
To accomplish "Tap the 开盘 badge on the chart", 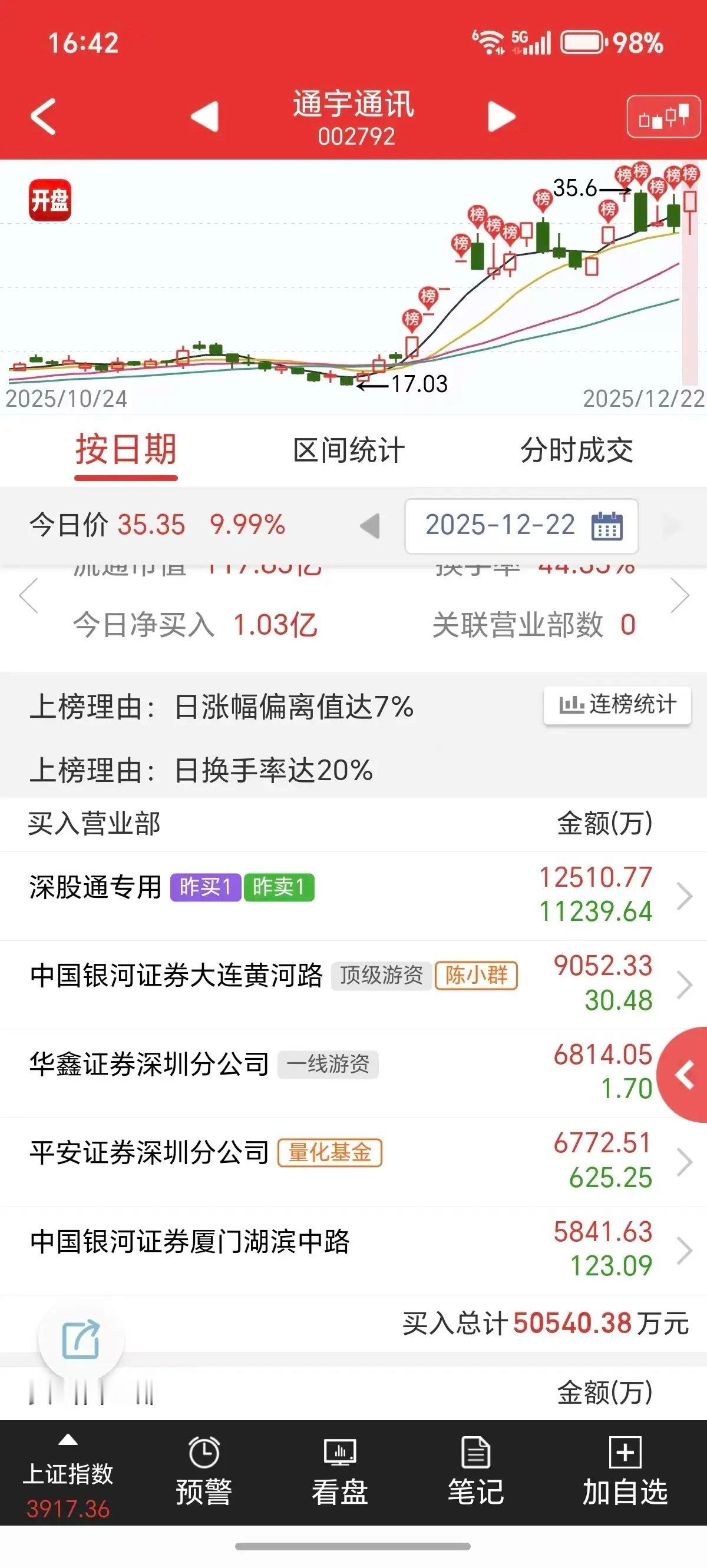I will 51,199.
